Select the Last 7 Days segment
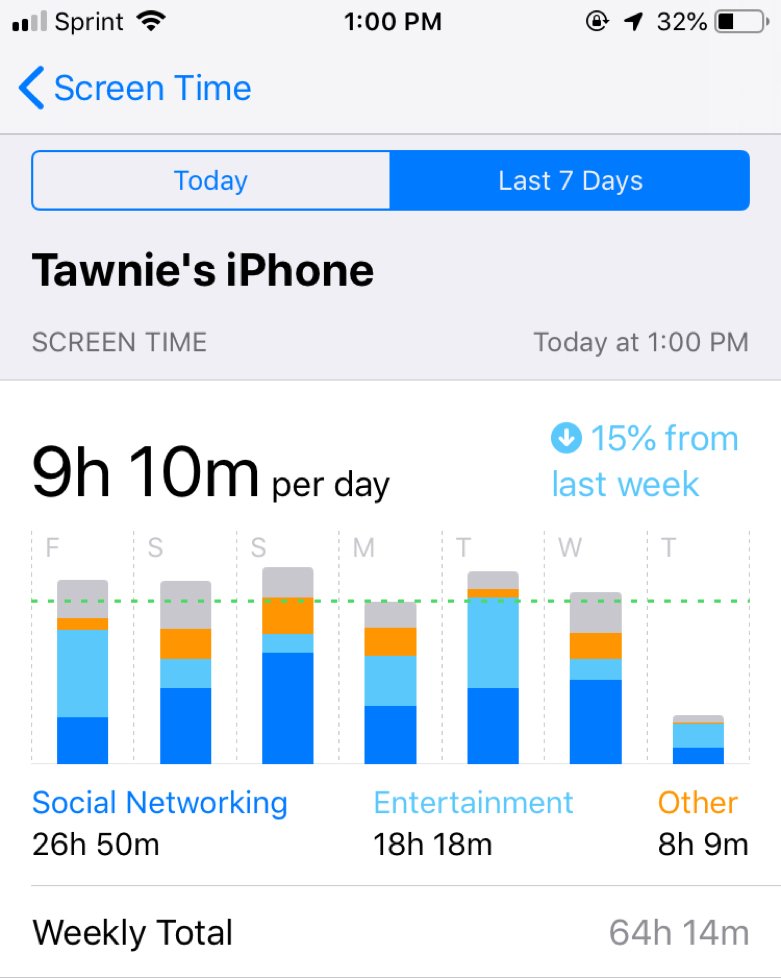 coord(570,181)
